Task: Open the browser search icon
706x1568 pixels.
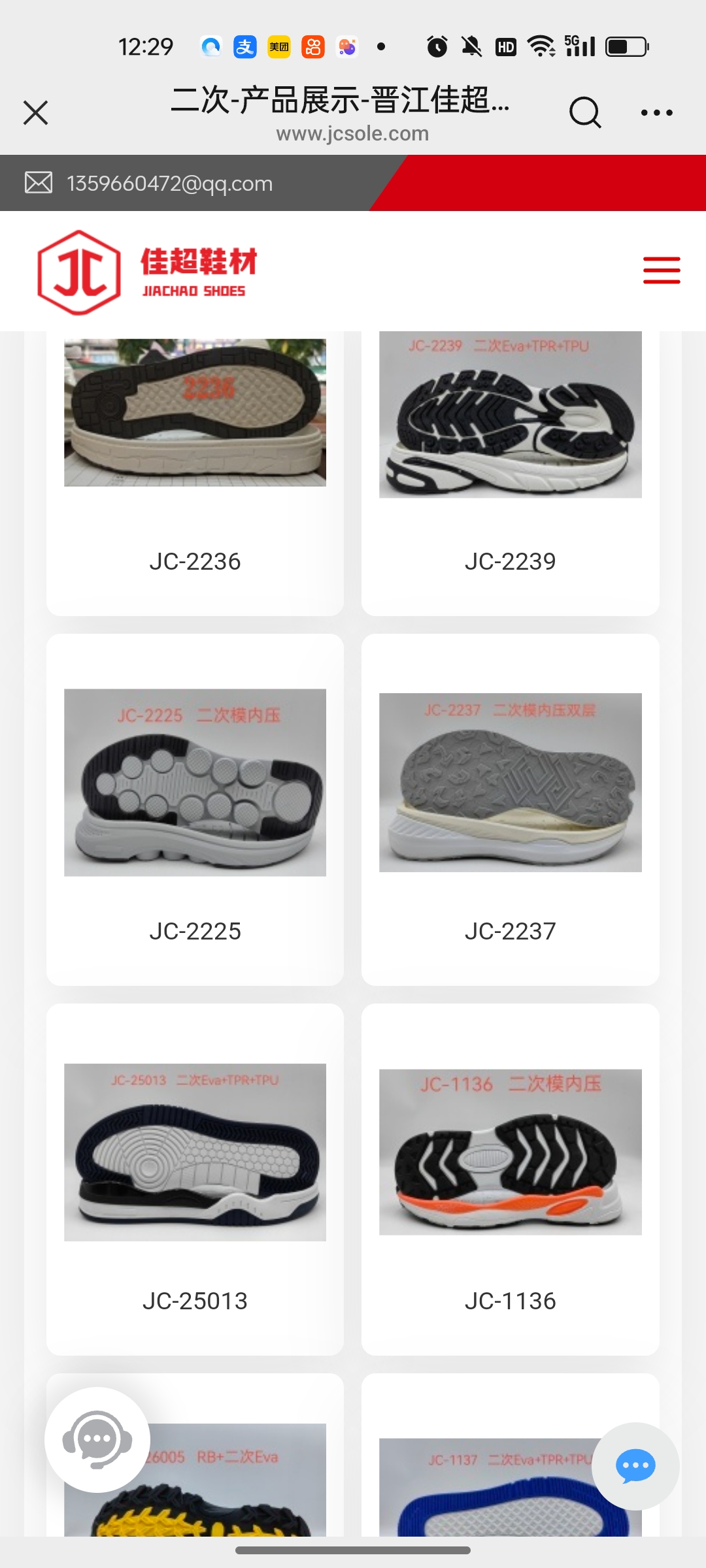Action: click(x=584, y=112)
